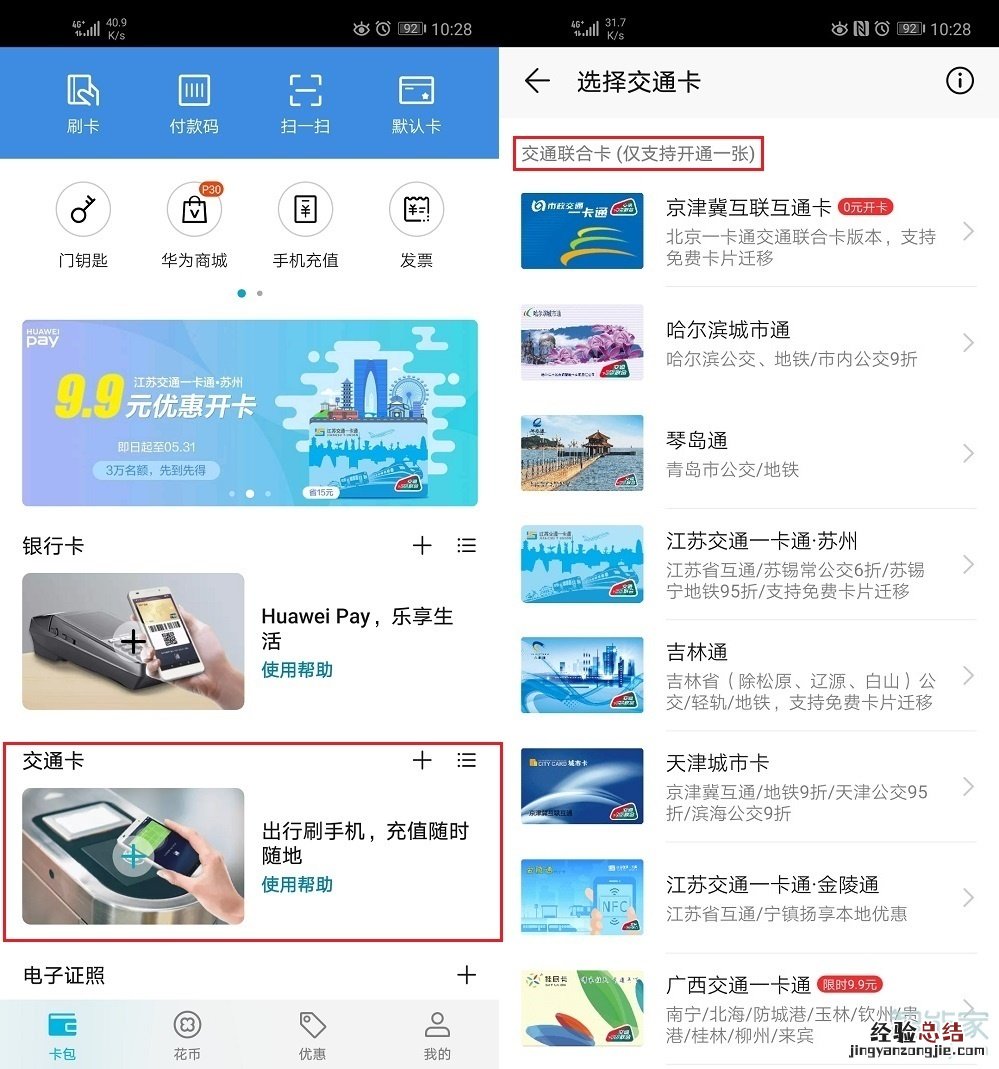Add a transit card via 交通卡 plus icon
Screen dimensions: 999x1069
pos(422,760)
